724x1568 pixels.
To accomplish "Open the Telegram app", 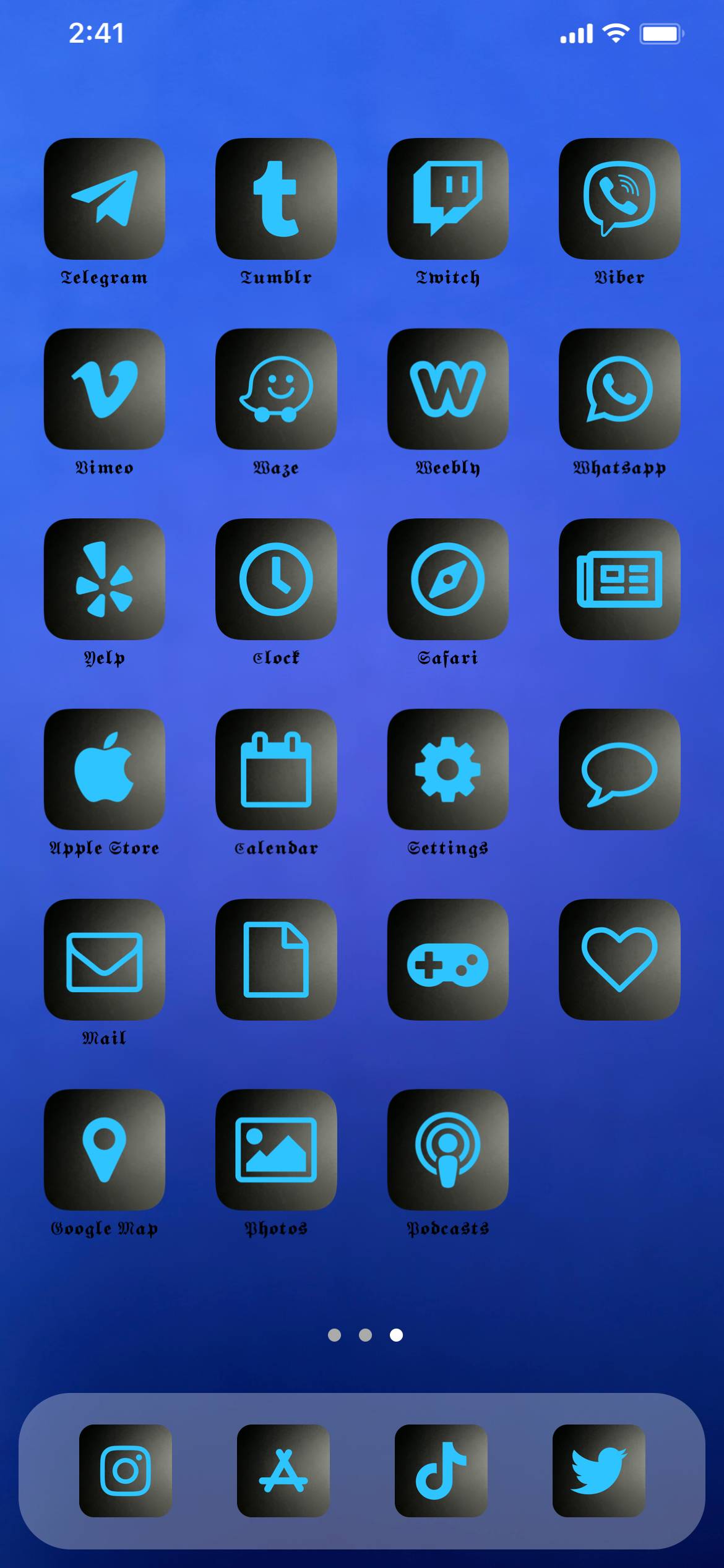I will coord(104,199).
